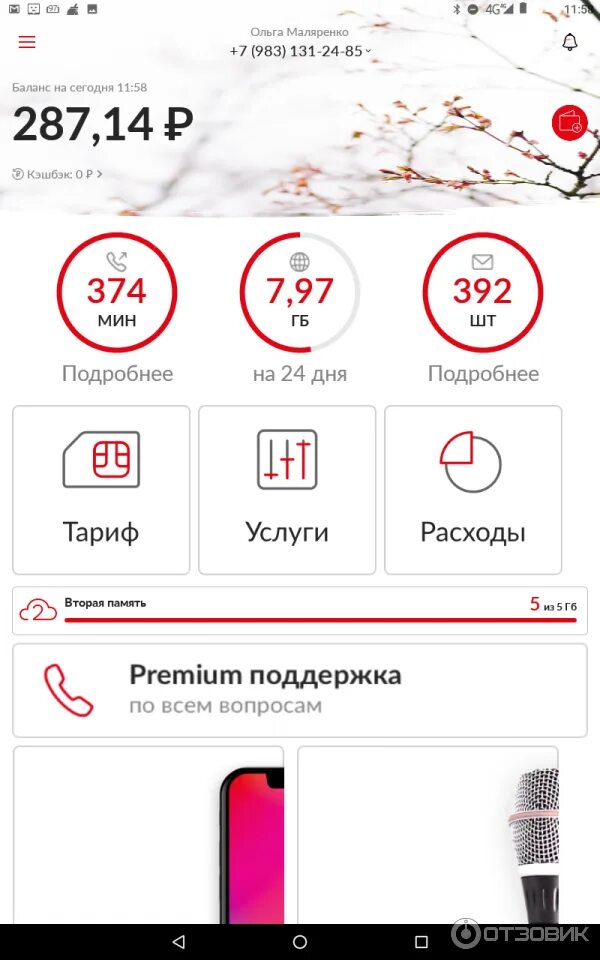
Task: Contact Premium поддержка
Action: [300, 690]
